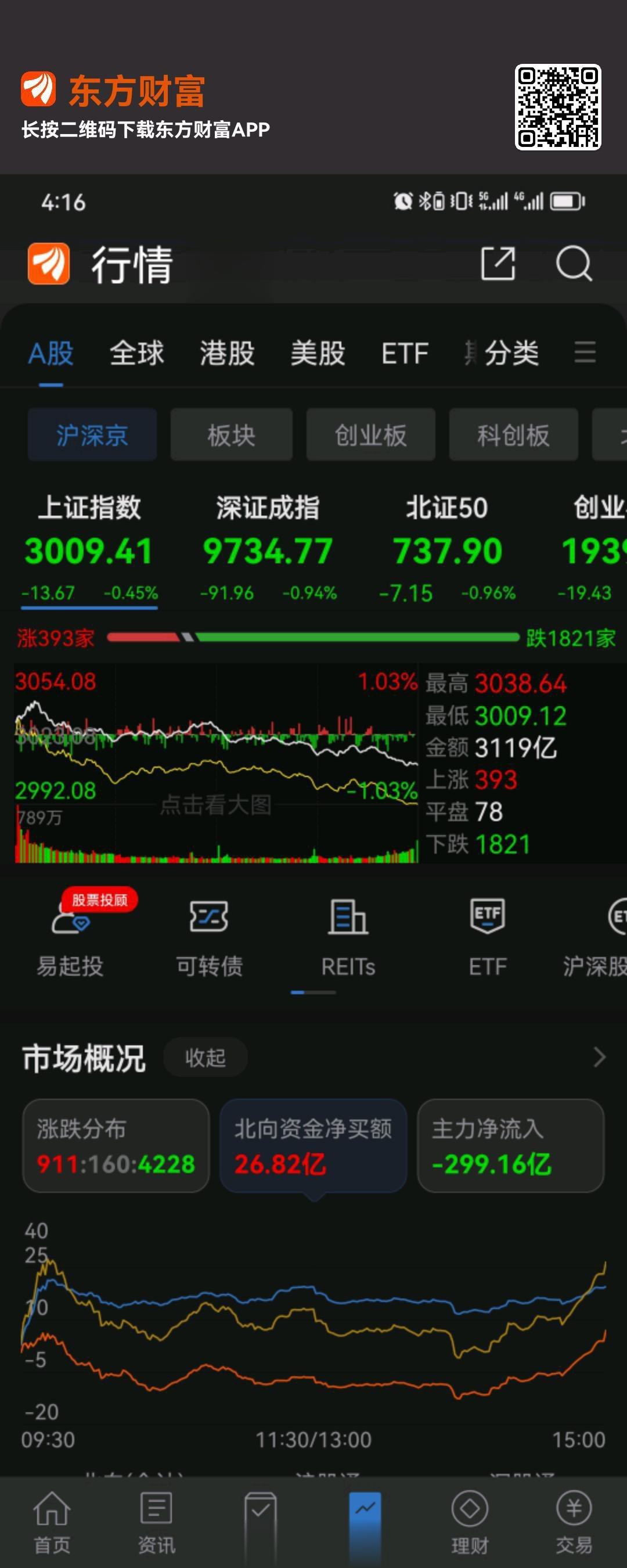Image resolution: width=627 pixels, height=1568 pixels.
Task: Open the category overflow menu at tab bar end
Action: 586,353
